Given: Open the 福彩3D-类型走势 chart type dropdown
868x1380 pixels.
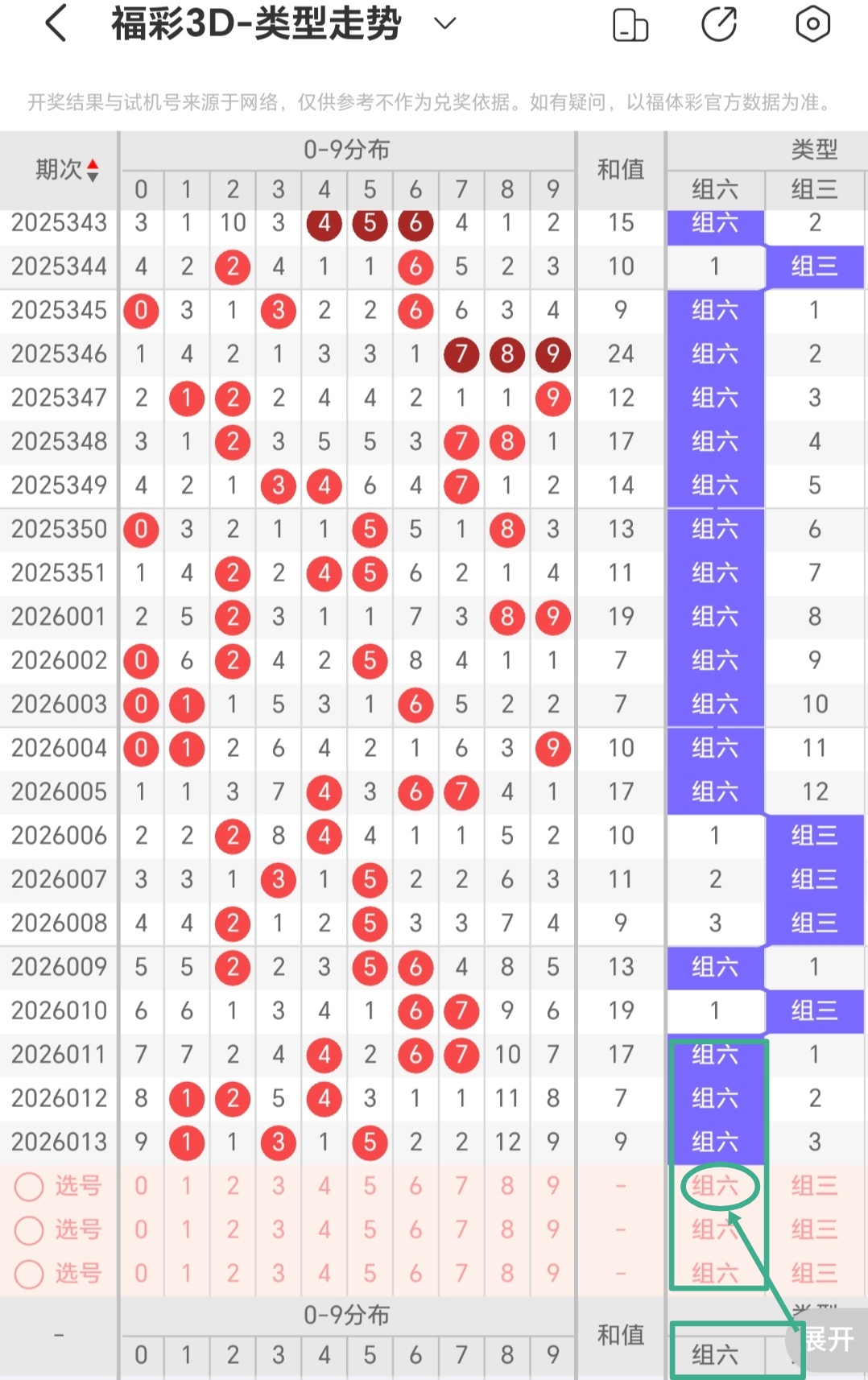Looking at the screenshot, I should pos(444,23).
